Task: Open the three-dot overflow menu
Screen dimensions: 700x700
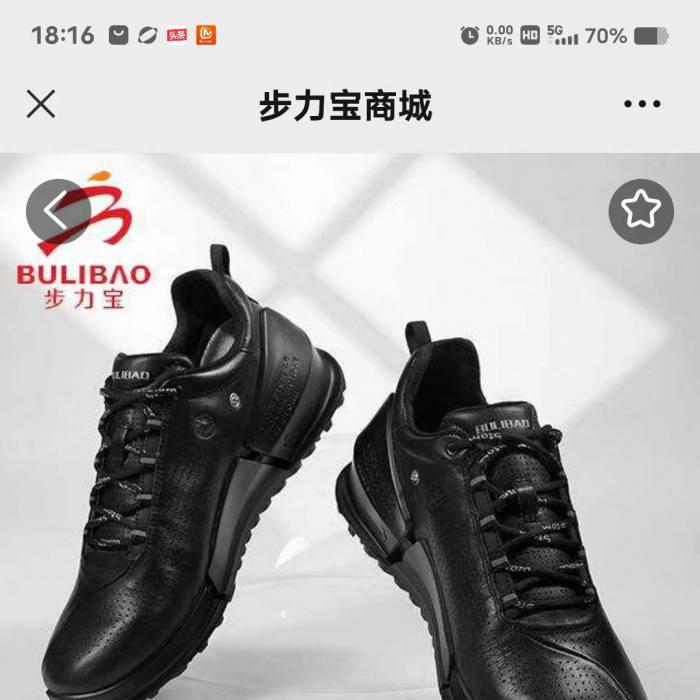Action: 641,104
